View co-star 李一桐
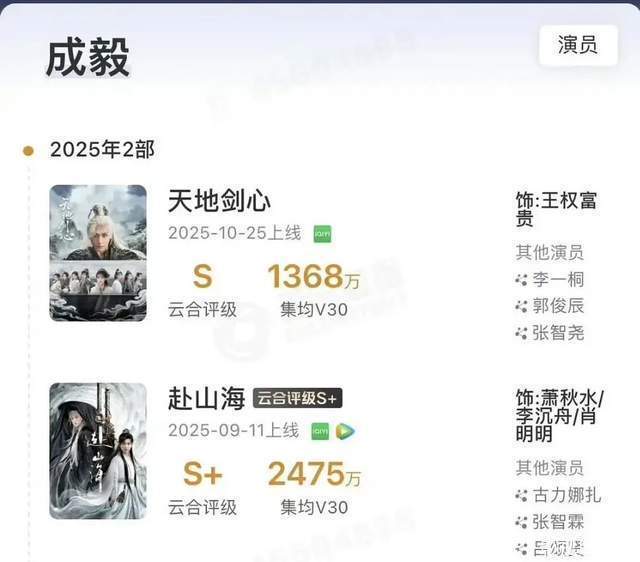 click(563, 279)
